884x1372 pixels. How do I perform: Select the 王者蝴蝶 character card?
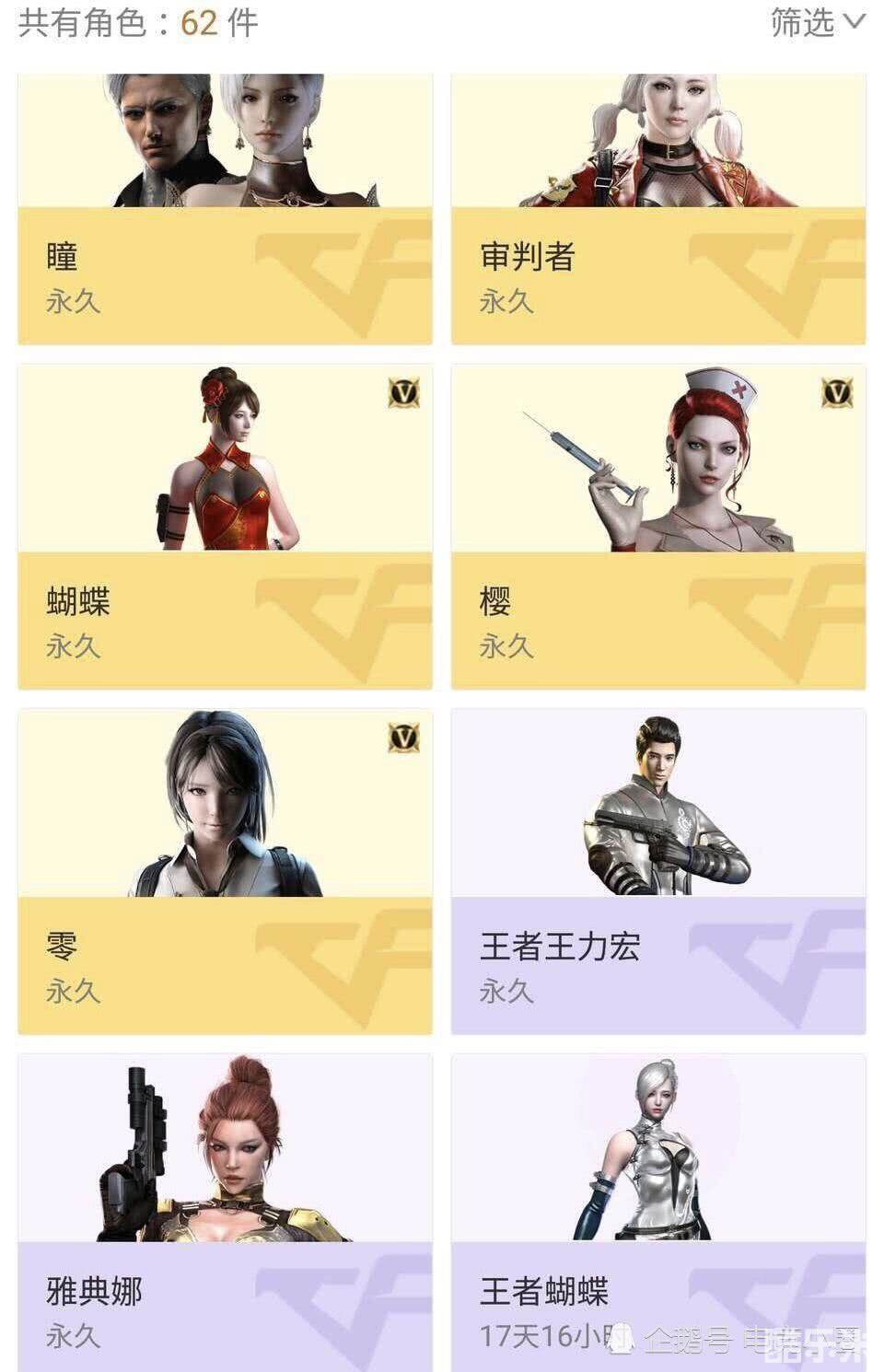[657, 1212]
